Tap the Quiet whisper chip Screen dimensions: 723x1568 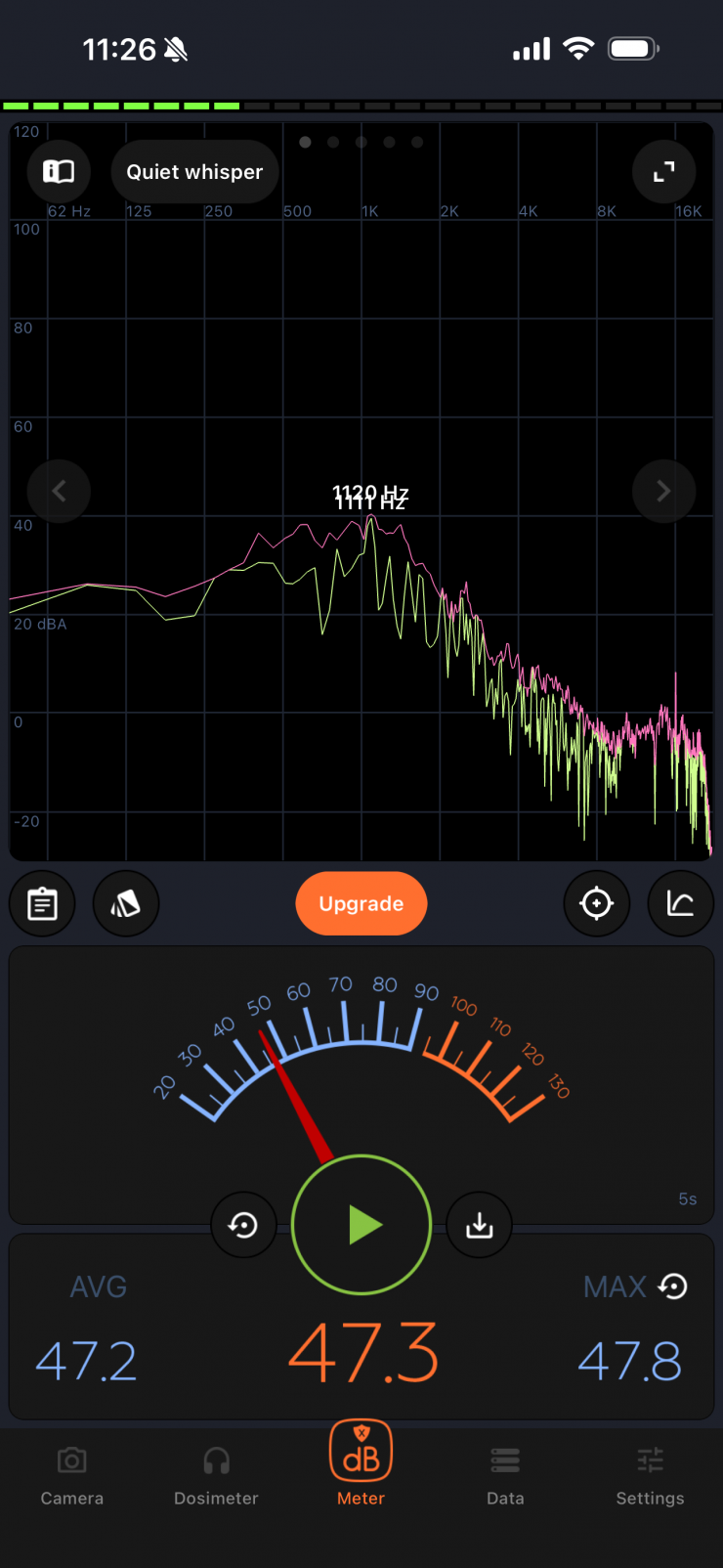(x=194, y=172)
